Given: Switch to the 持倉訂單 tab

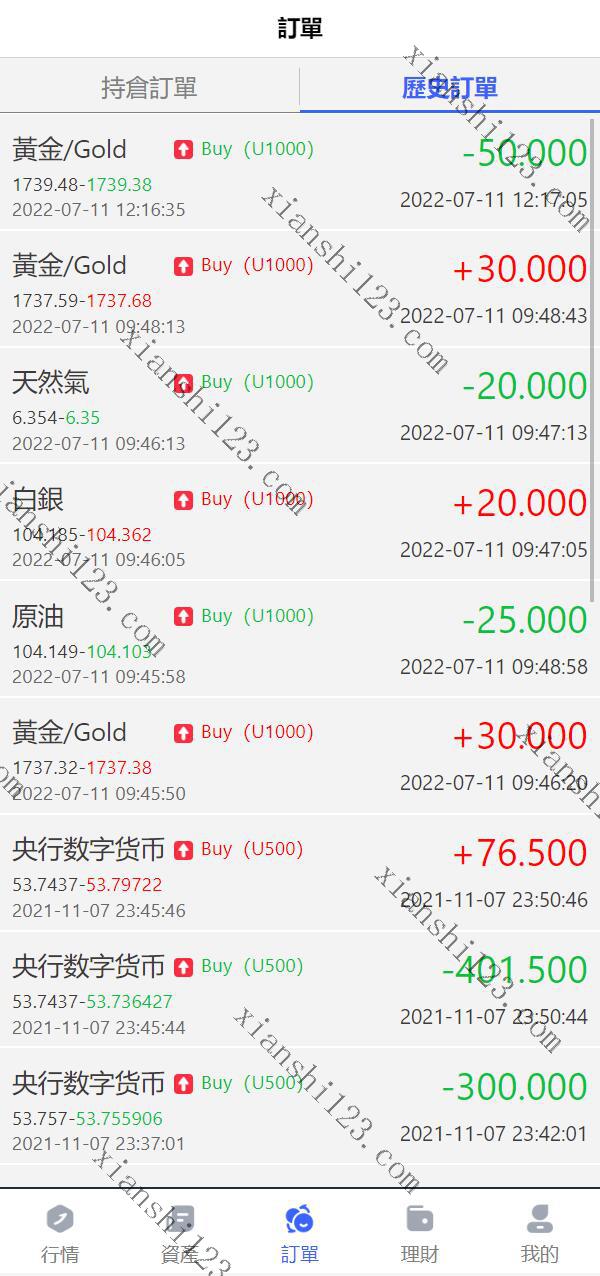Looking at the screenshot, I should pos(149,87).
